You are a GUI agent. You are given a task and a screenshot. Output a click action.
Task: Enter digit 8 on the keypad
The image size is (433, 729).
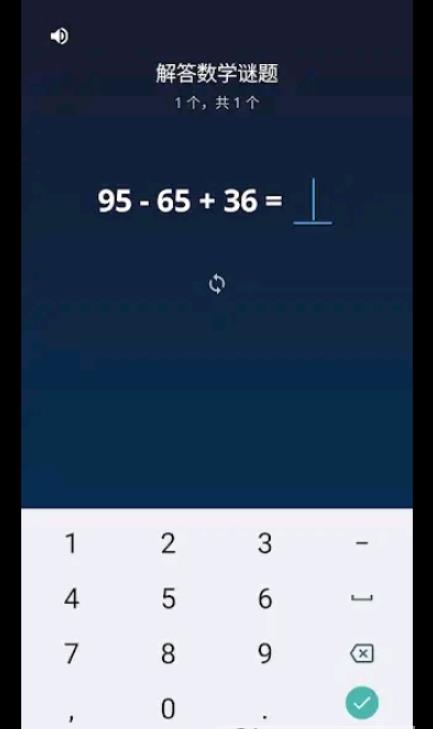click(x=168, y=653)
